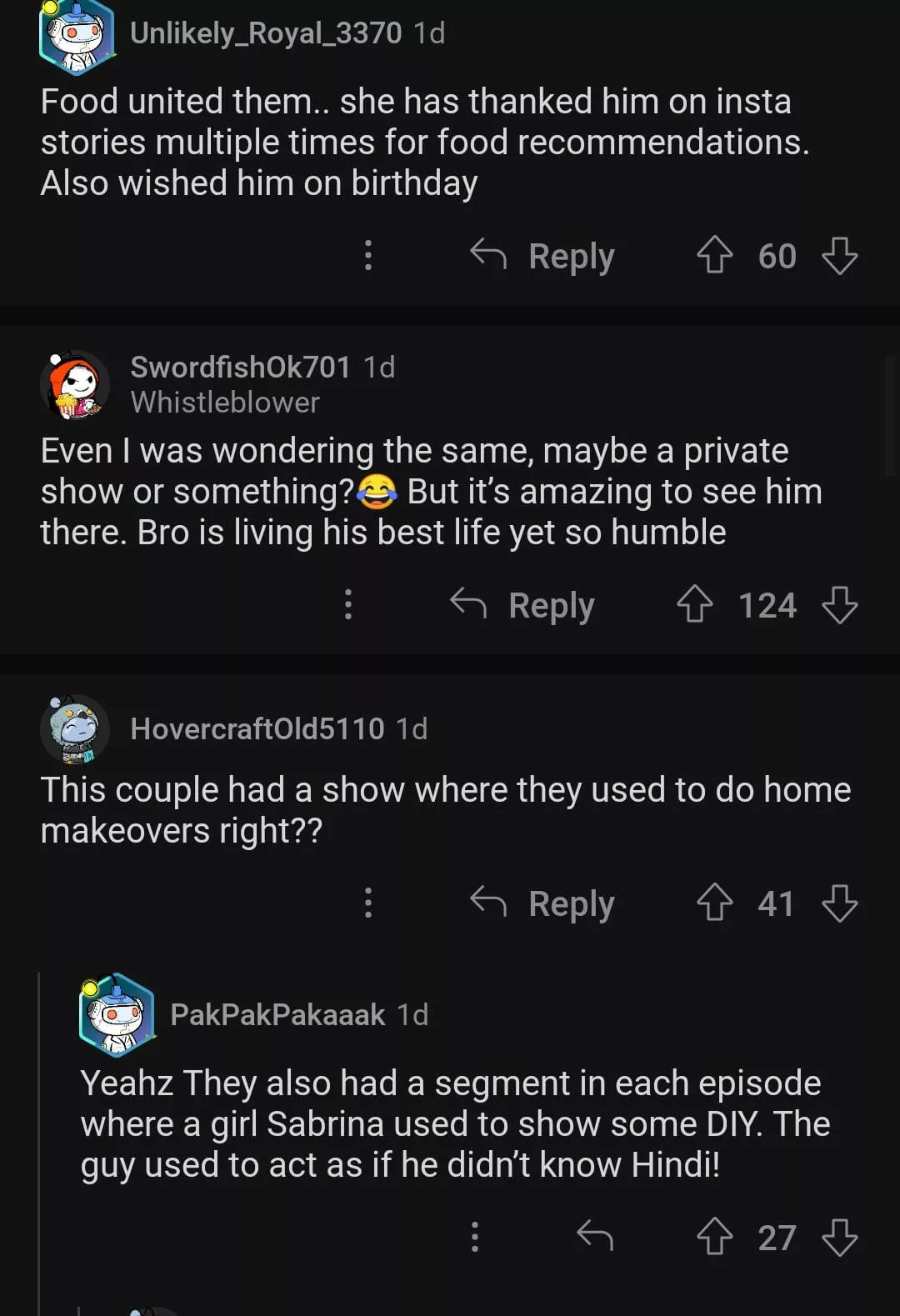Reply to Unlikely_Royal_3370's comment
The height and width of the screenshot is (1316, 900).
(543, 256)
